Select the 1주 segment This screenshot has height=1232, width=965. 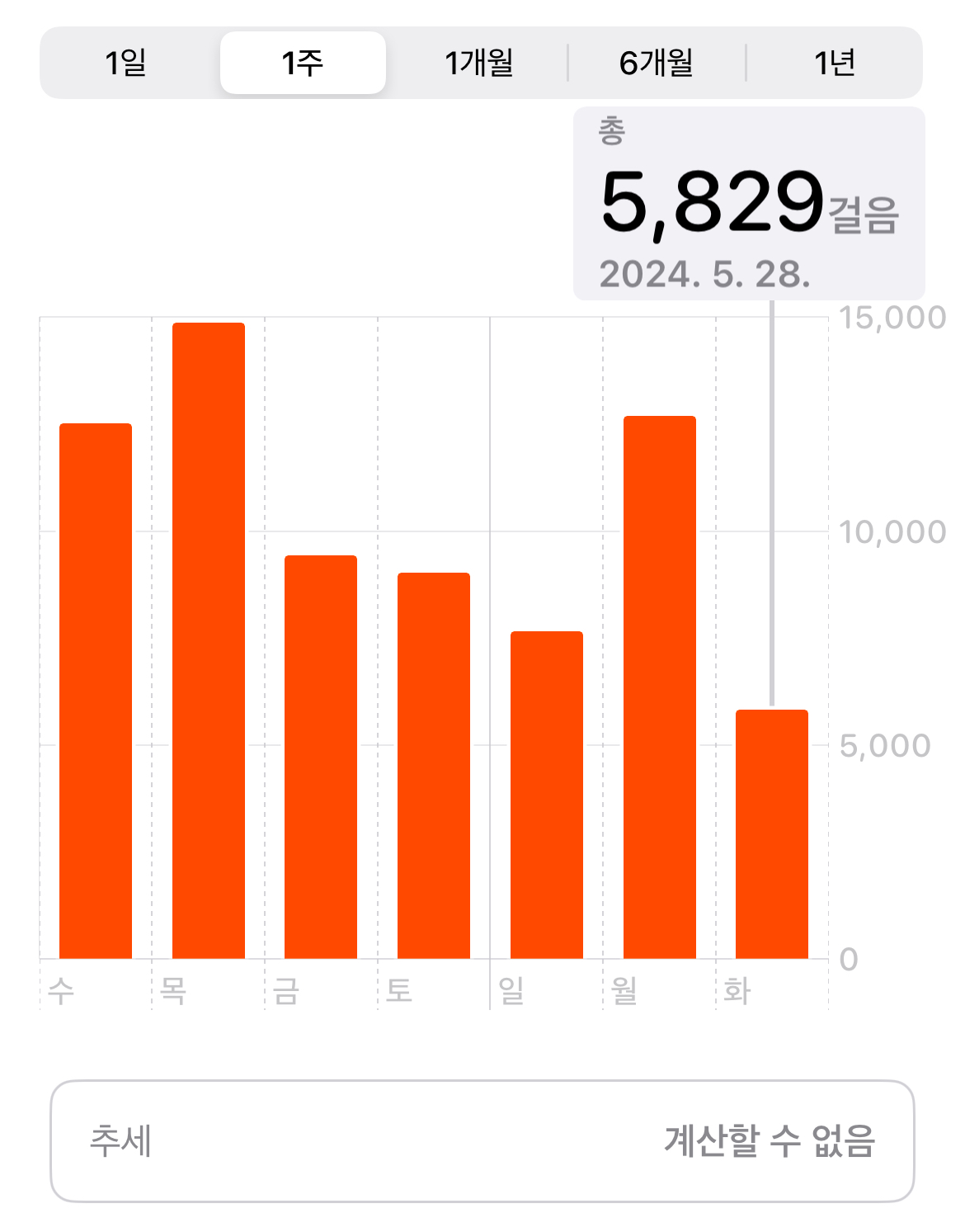coord(303,63)
